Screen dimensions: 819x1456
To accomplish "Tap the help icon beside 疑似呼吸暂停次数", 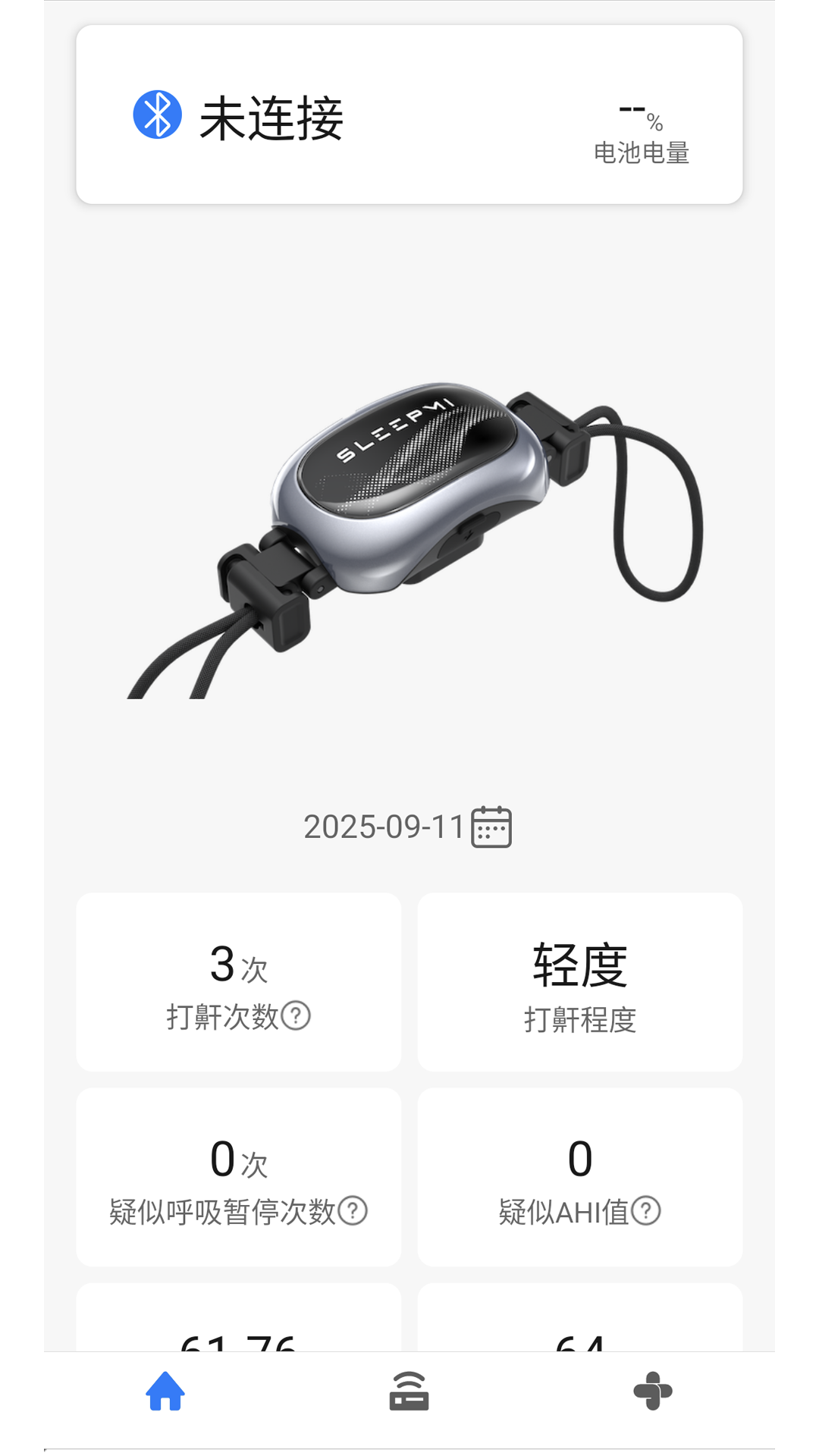I will [x=353, y=1212].
